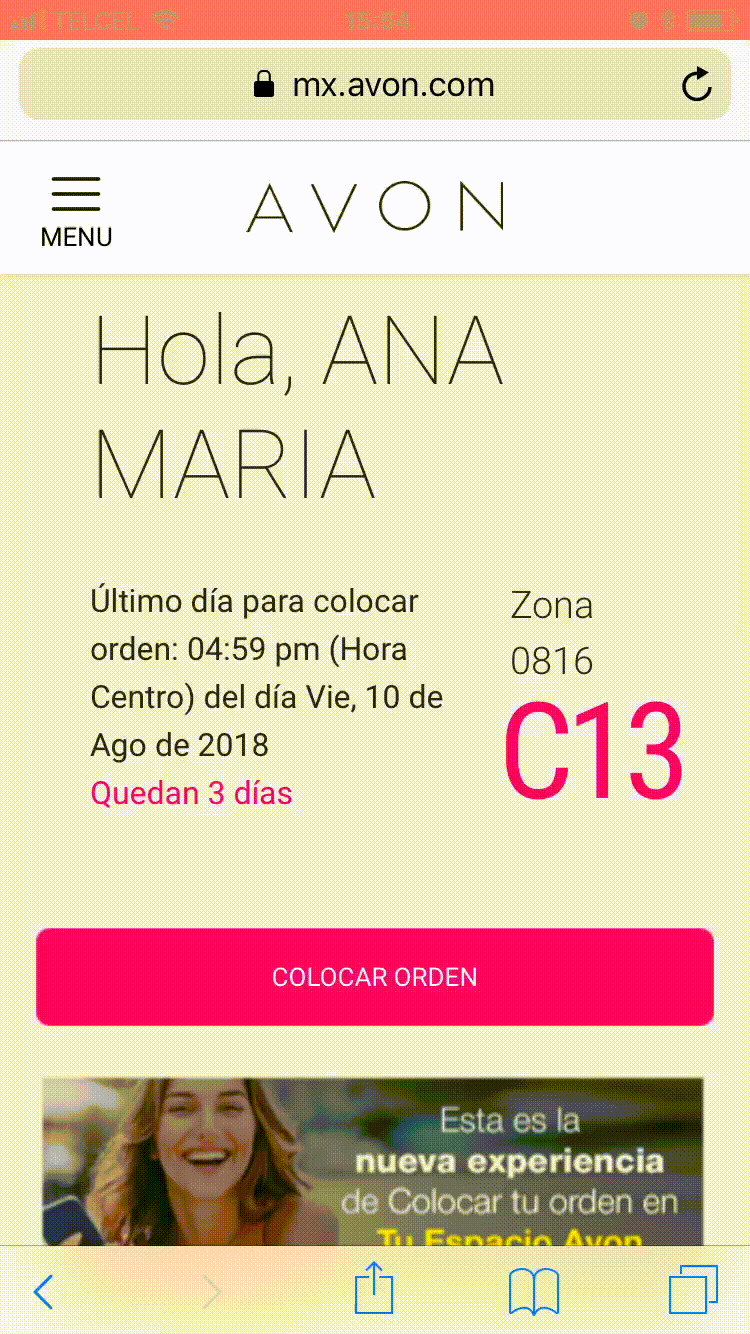Open the bookmarks book icon
The width and height of the screenshot is (750, 1334).
pyautogui.click(x=534, y=1292)
